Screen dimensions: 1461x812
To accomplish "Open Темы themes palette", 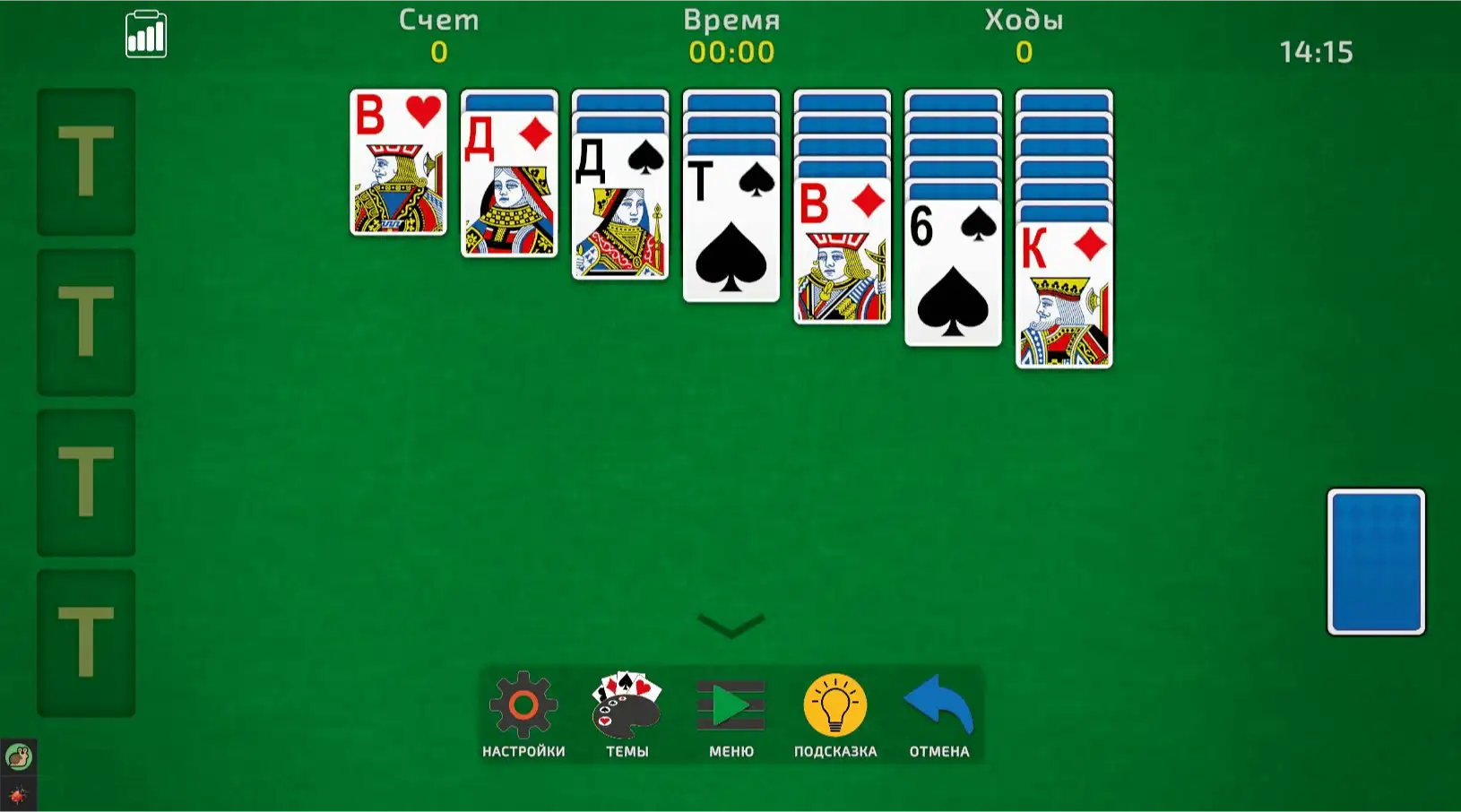I will (x=627, y=714).
